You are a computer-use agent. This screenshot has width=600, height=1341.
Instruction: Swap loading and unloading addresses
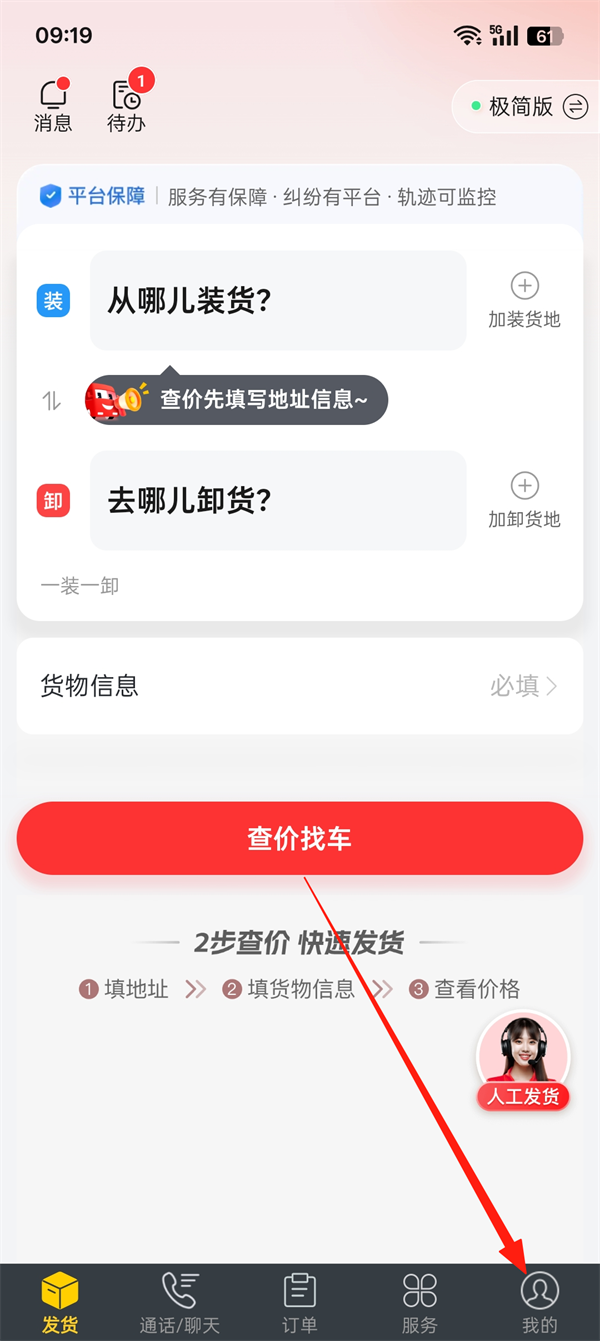tap(51, 401)
